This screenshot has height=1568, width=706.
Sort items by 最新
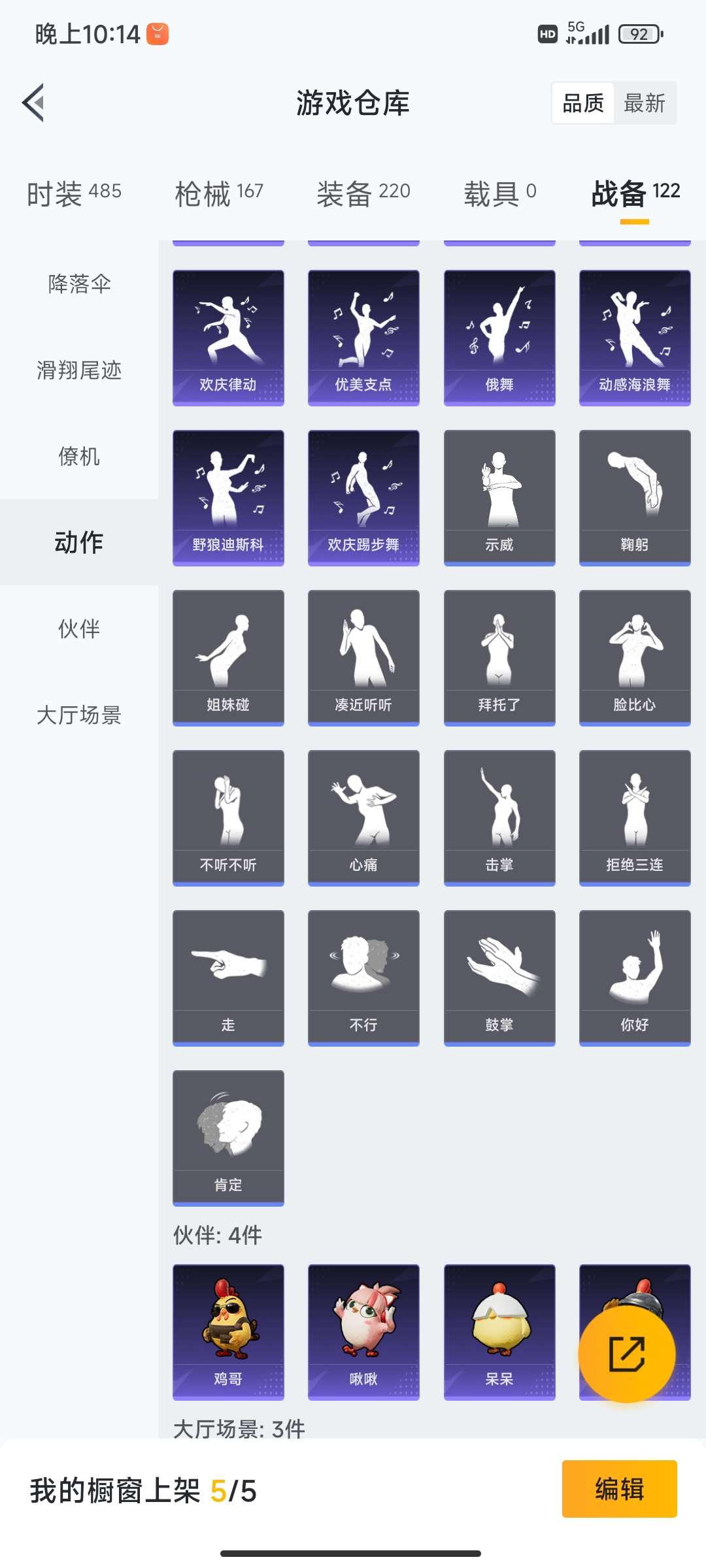(644, 103)
